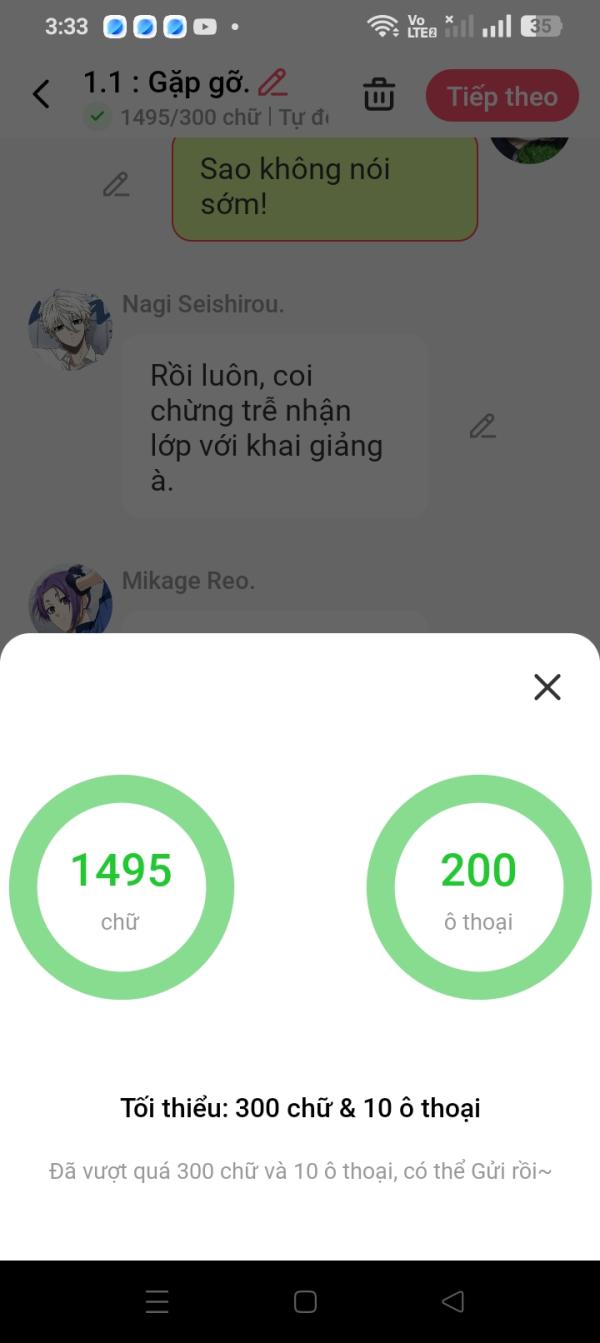Viewport: 600px width, 1343px height.
Task: Go back using the top-left arrow
Action: click(41, 95)
